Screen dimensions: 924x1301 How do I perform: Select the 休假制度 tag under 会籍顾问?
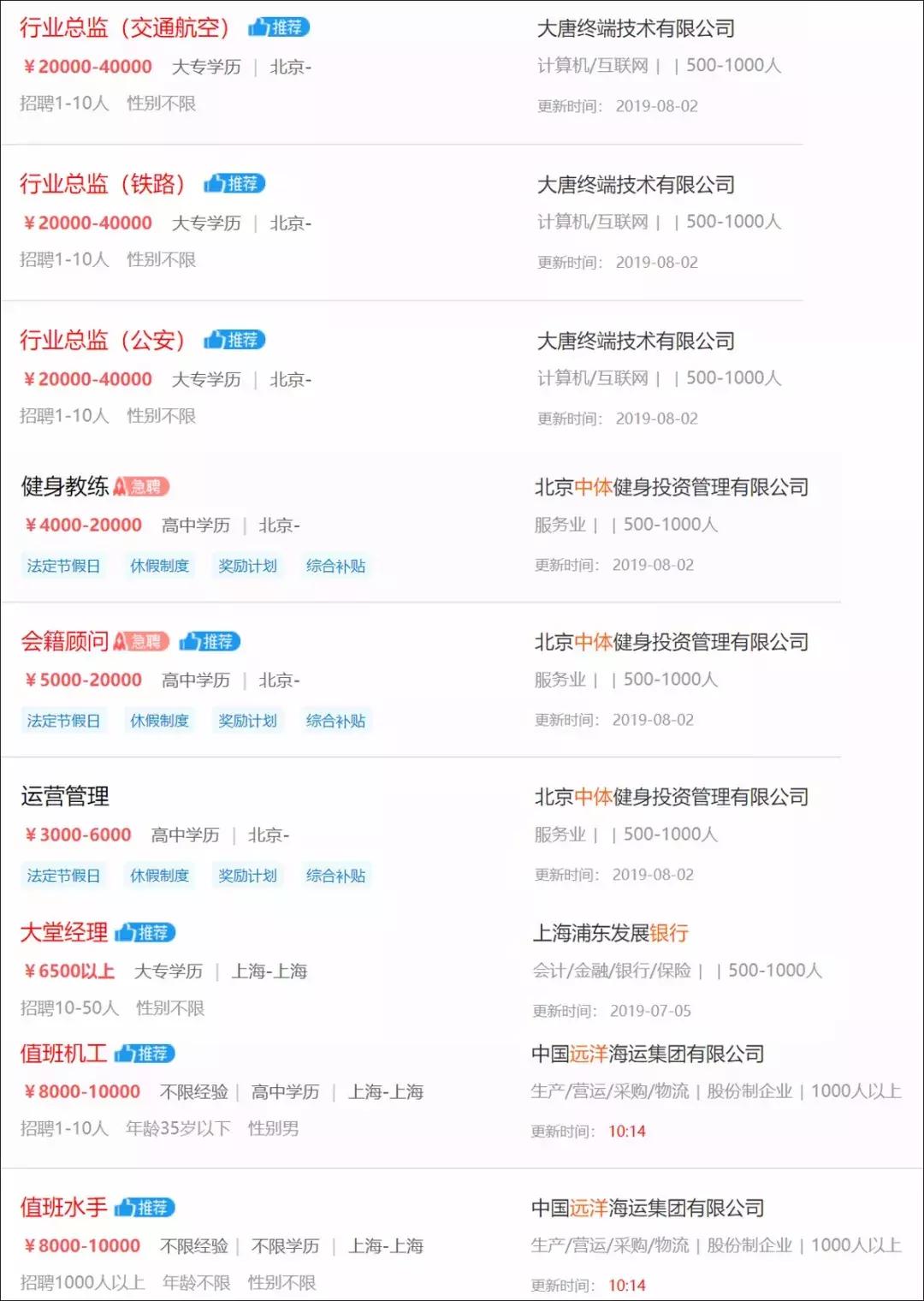point(159,721)
